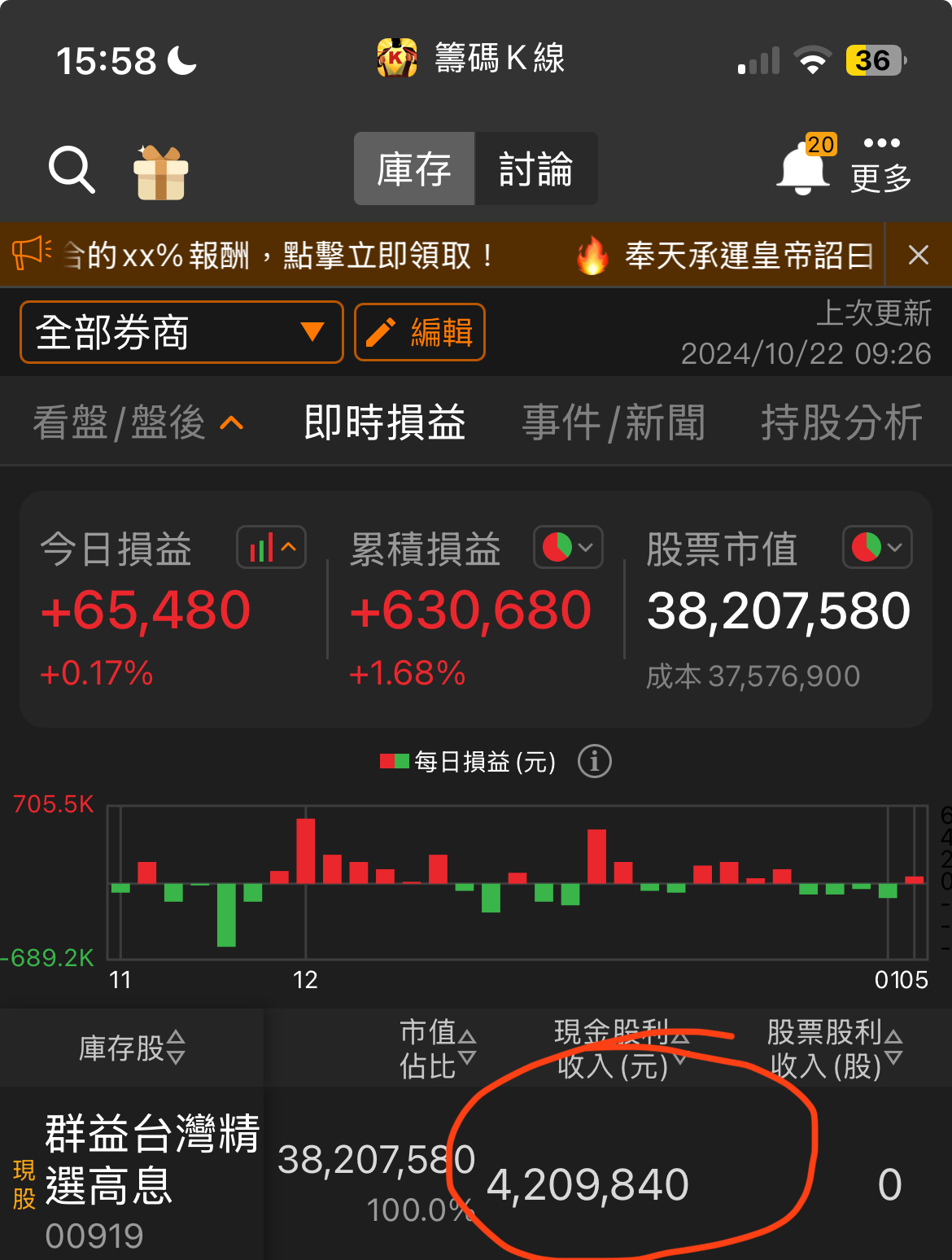Expand the 看盤/盤後 tab
Viewport: 952px width, 1260px height.
coord(138,422)
